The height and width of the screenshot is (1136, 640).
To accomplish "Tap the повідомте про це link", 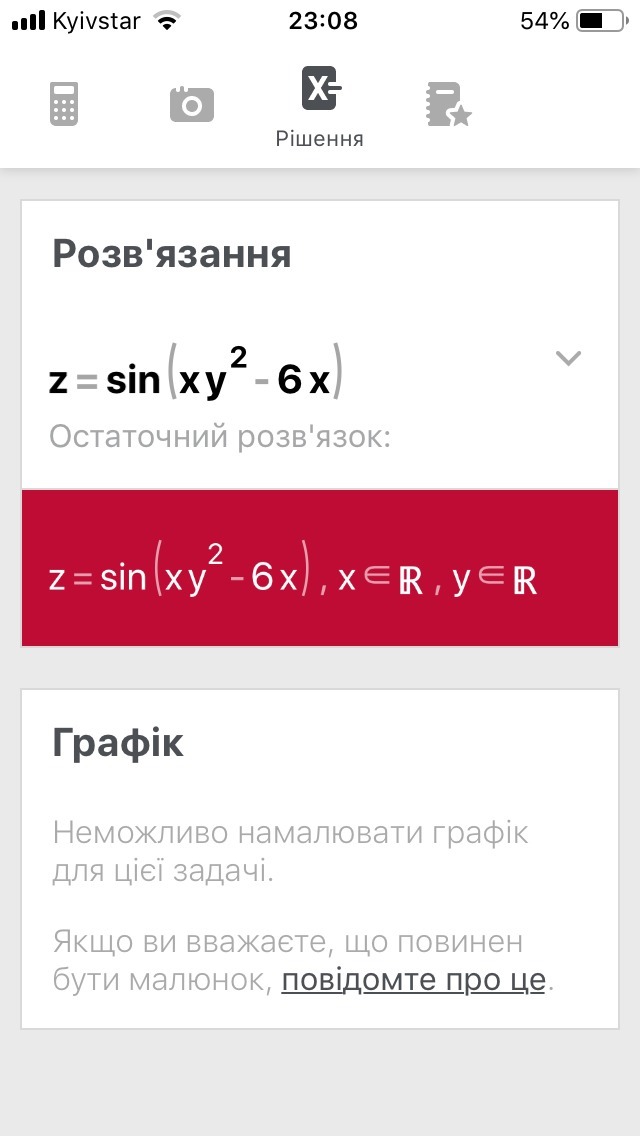I will tap(413, 980).
